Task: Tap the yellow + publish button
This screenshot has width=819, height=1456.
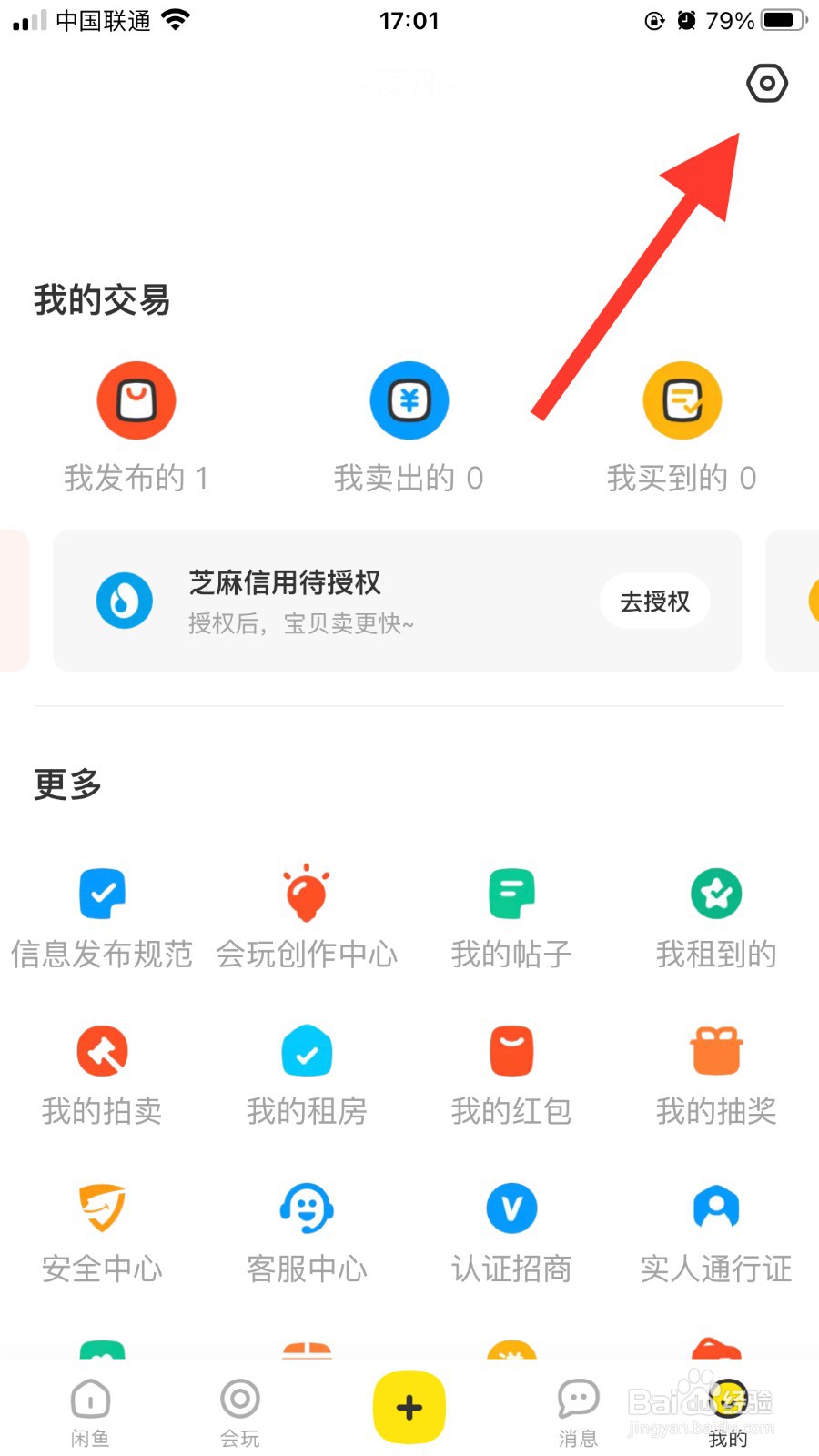Action: tap(409, 1406)
